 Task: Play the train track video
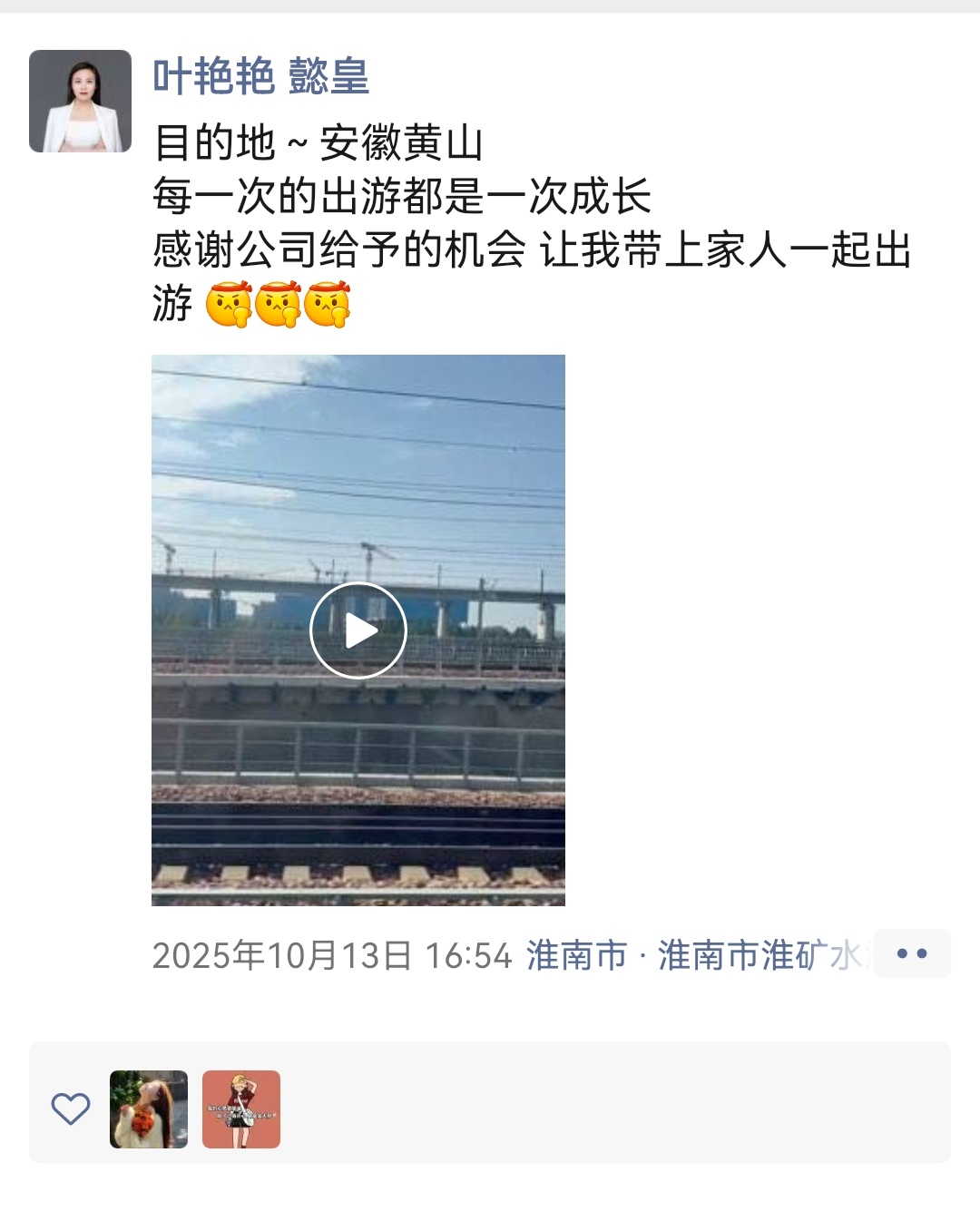point(358,630)
